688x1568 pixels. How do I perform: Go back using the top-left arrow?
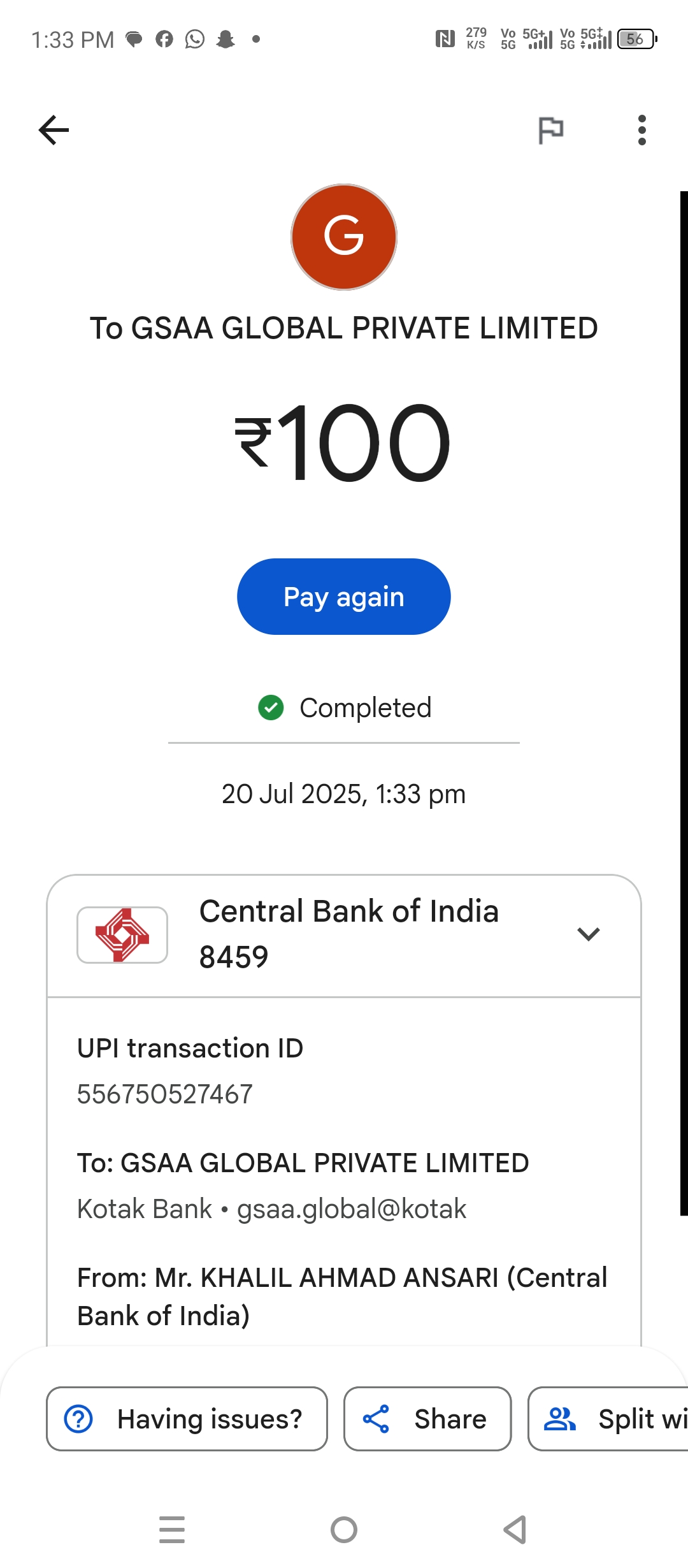point(54,130)
